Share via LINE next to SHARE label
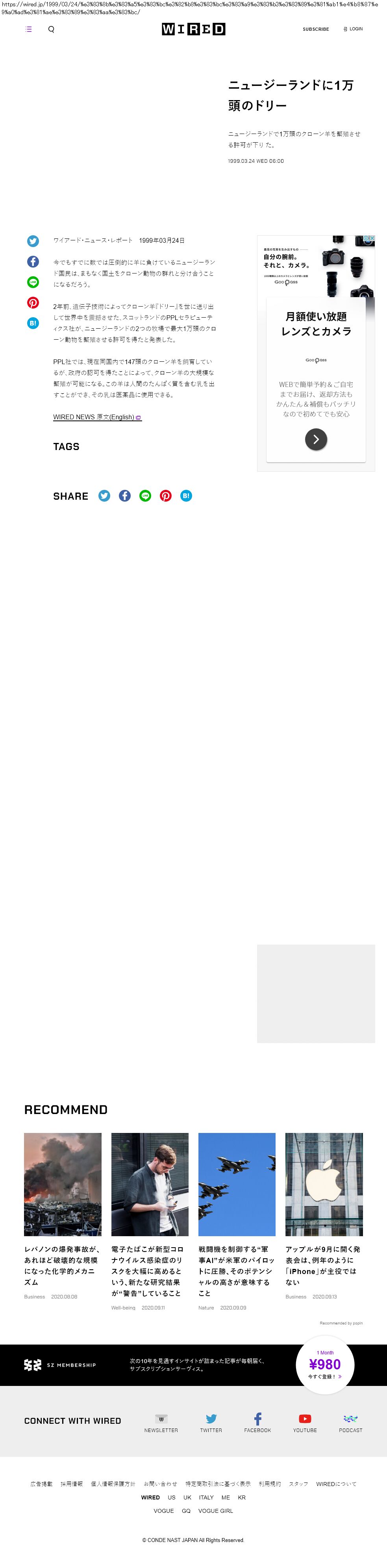Viewport: 387px width, 1568px height. (x=145, y=496)
